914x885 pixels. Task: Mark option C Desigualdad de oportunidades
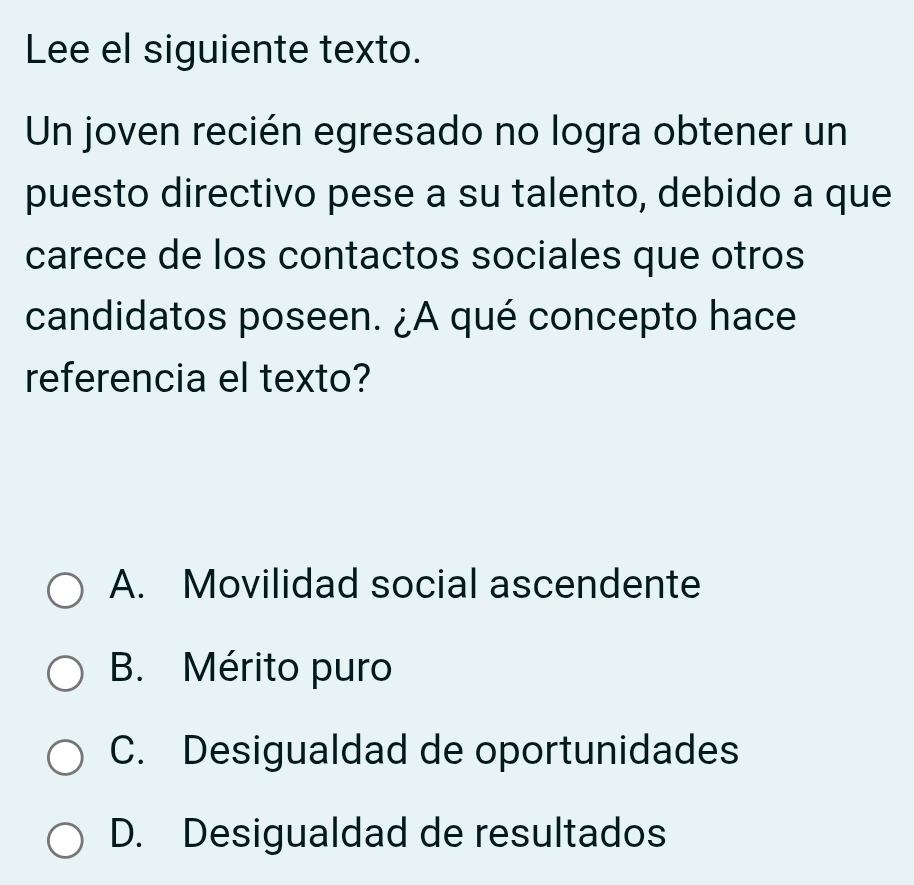click(67, 756)
